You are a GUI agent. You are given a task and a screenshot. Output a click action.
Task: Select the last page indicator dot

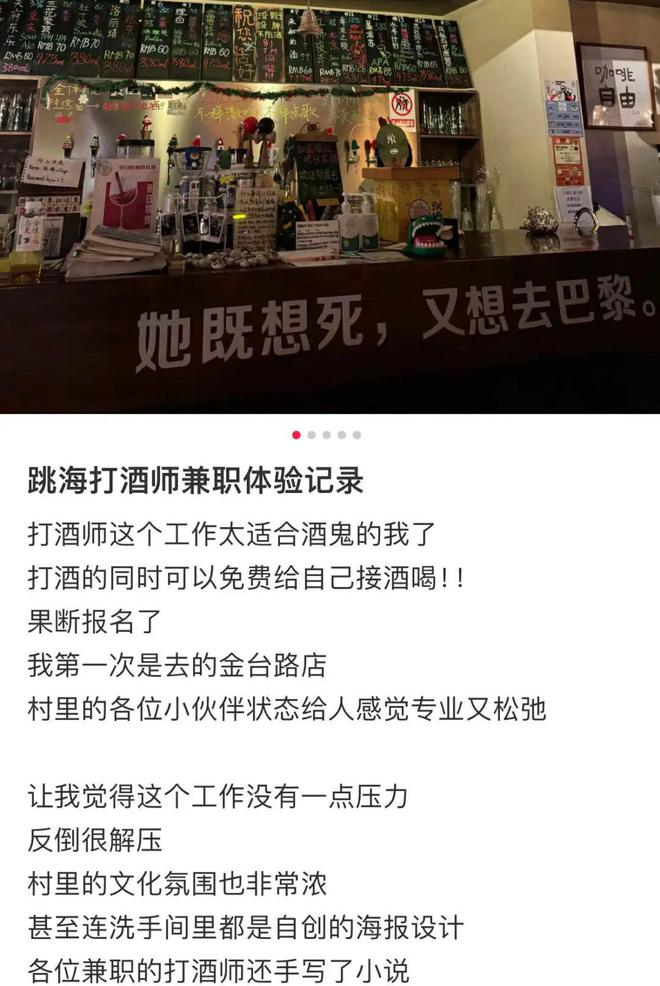coord(357,435)
